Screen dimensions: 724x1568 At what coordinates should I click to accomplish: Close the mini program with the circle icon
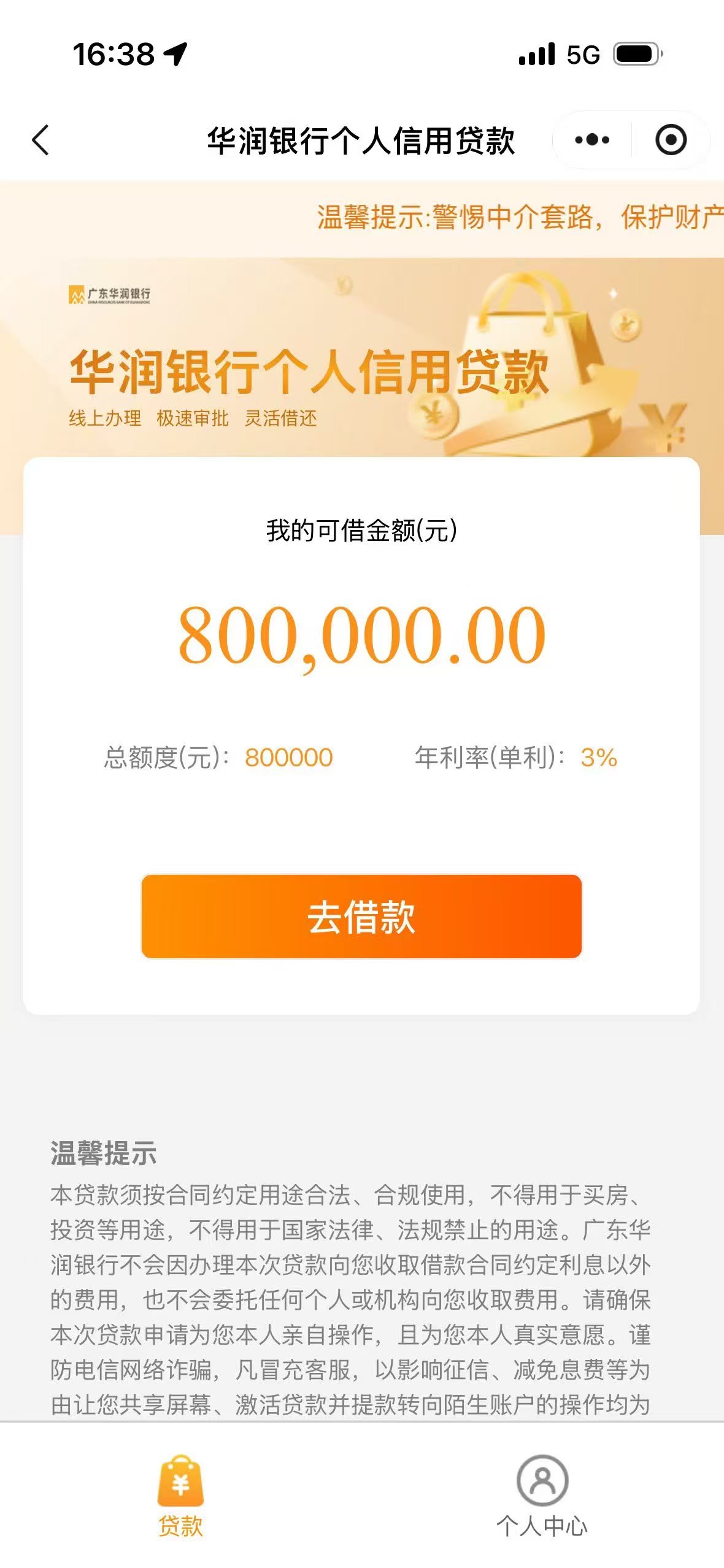click(x=671, y=140)
